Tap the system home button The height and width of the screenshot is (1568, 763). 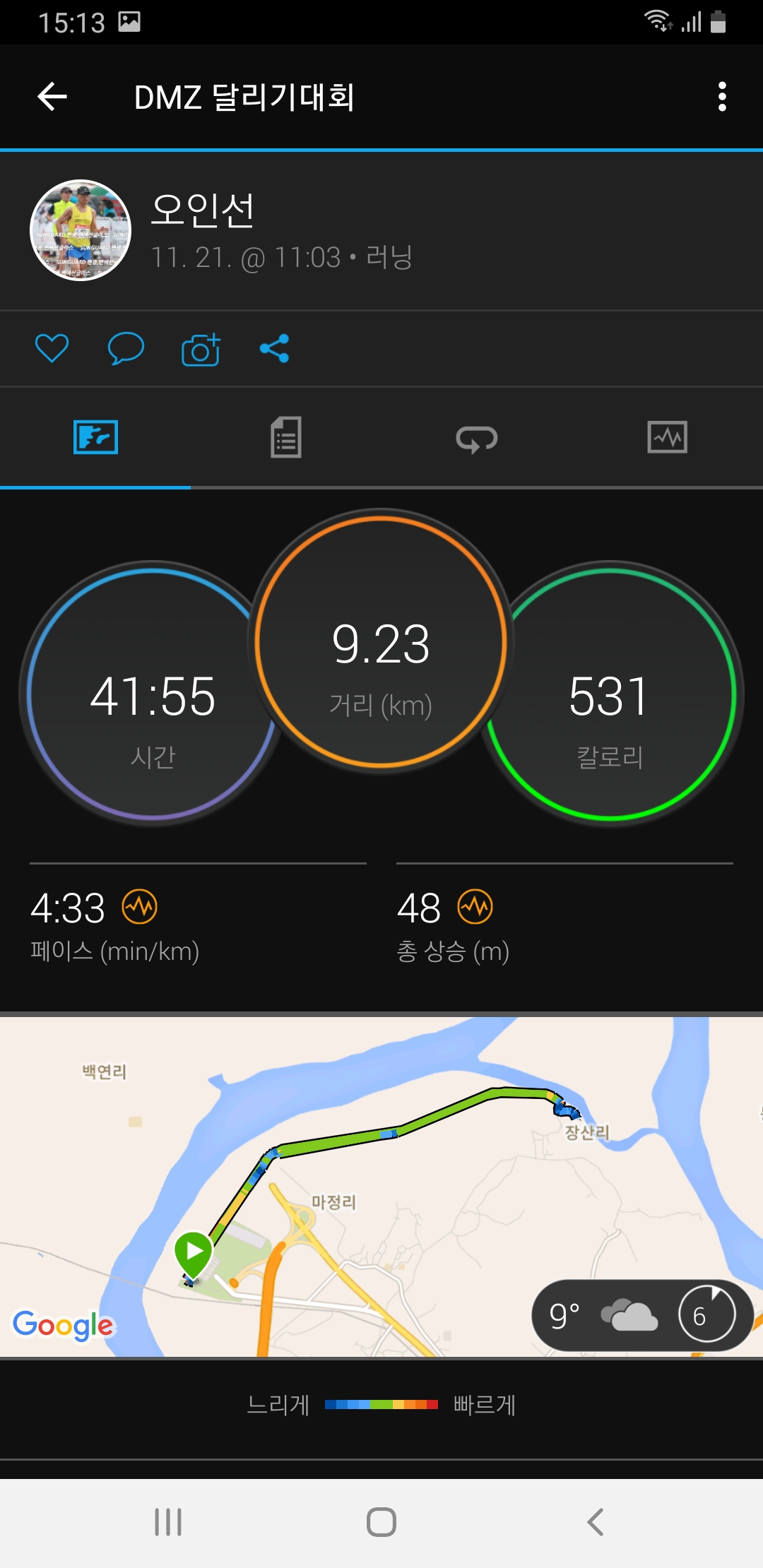coord(381,1521)
